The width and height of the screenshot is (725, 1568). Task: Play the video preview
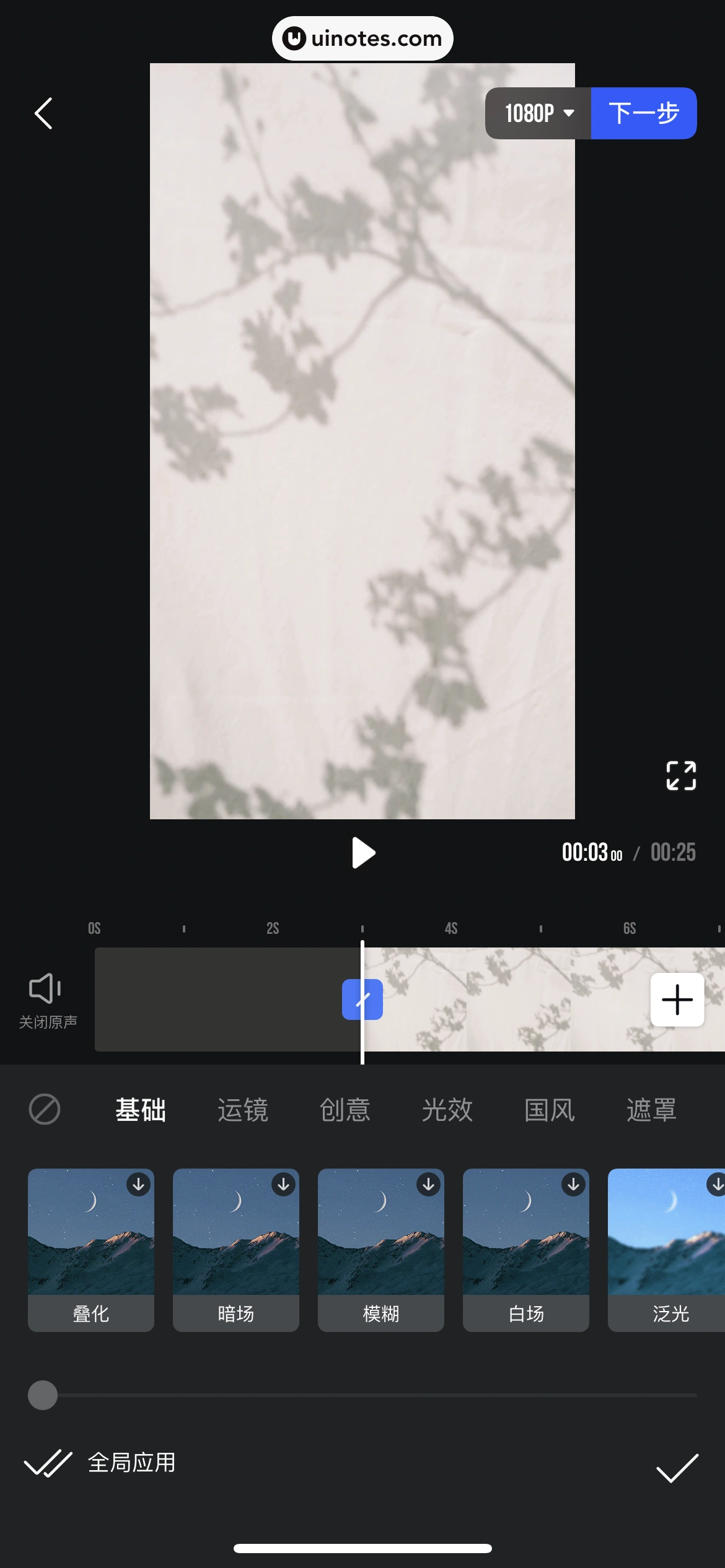(363, 853)
